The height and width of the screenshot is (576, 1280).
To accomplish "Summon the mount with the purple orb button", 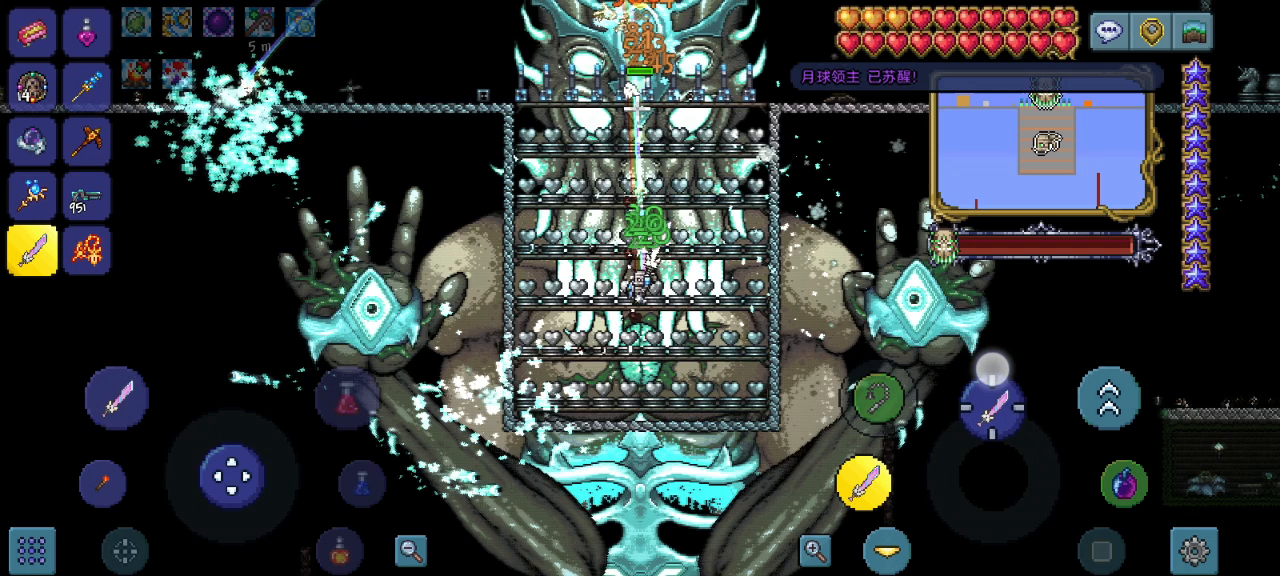I will point(1124,484).
